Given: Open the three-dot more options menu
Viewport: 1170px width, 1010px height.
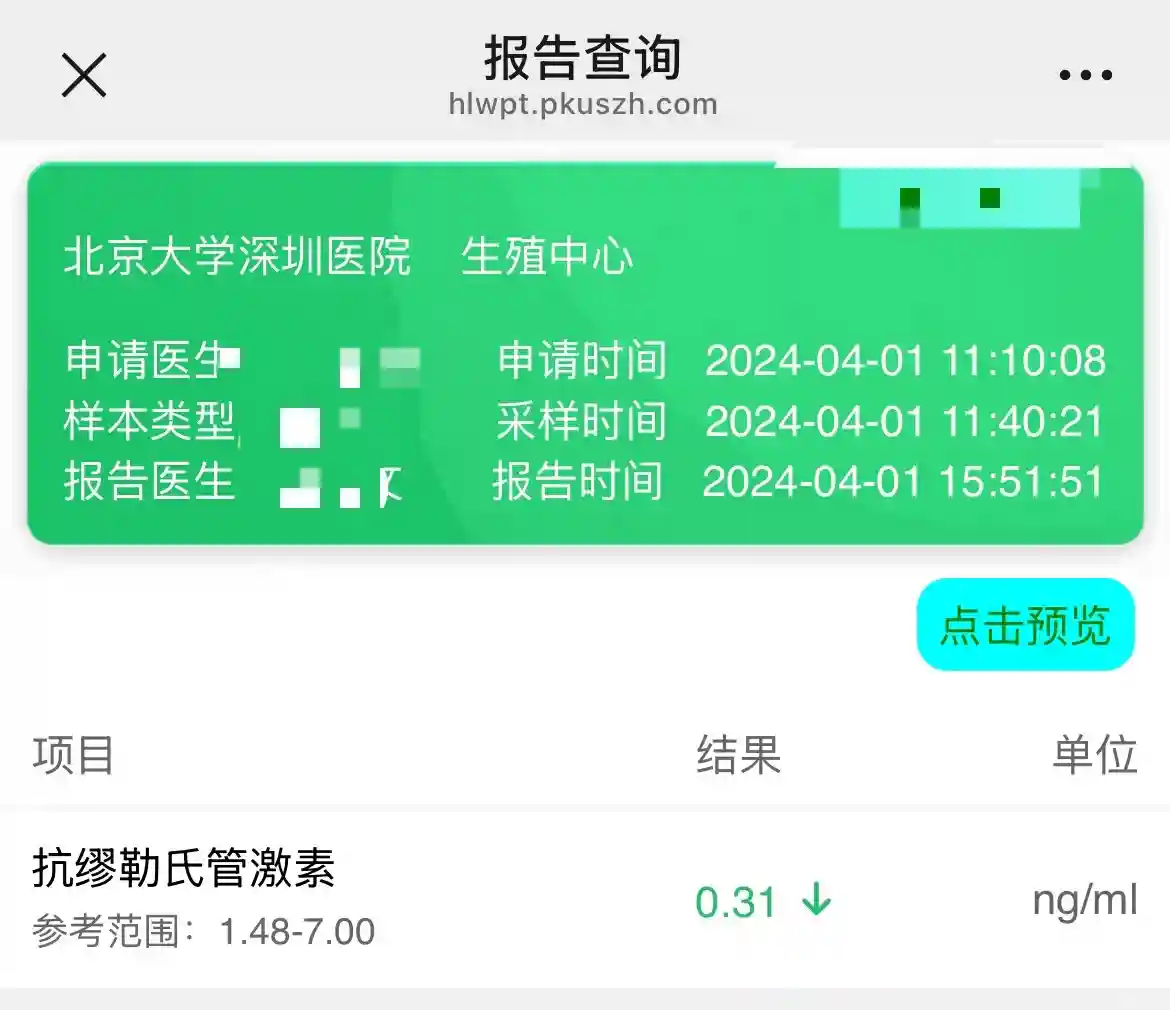Looking at the screenshot, I should tap(1085, 75).
